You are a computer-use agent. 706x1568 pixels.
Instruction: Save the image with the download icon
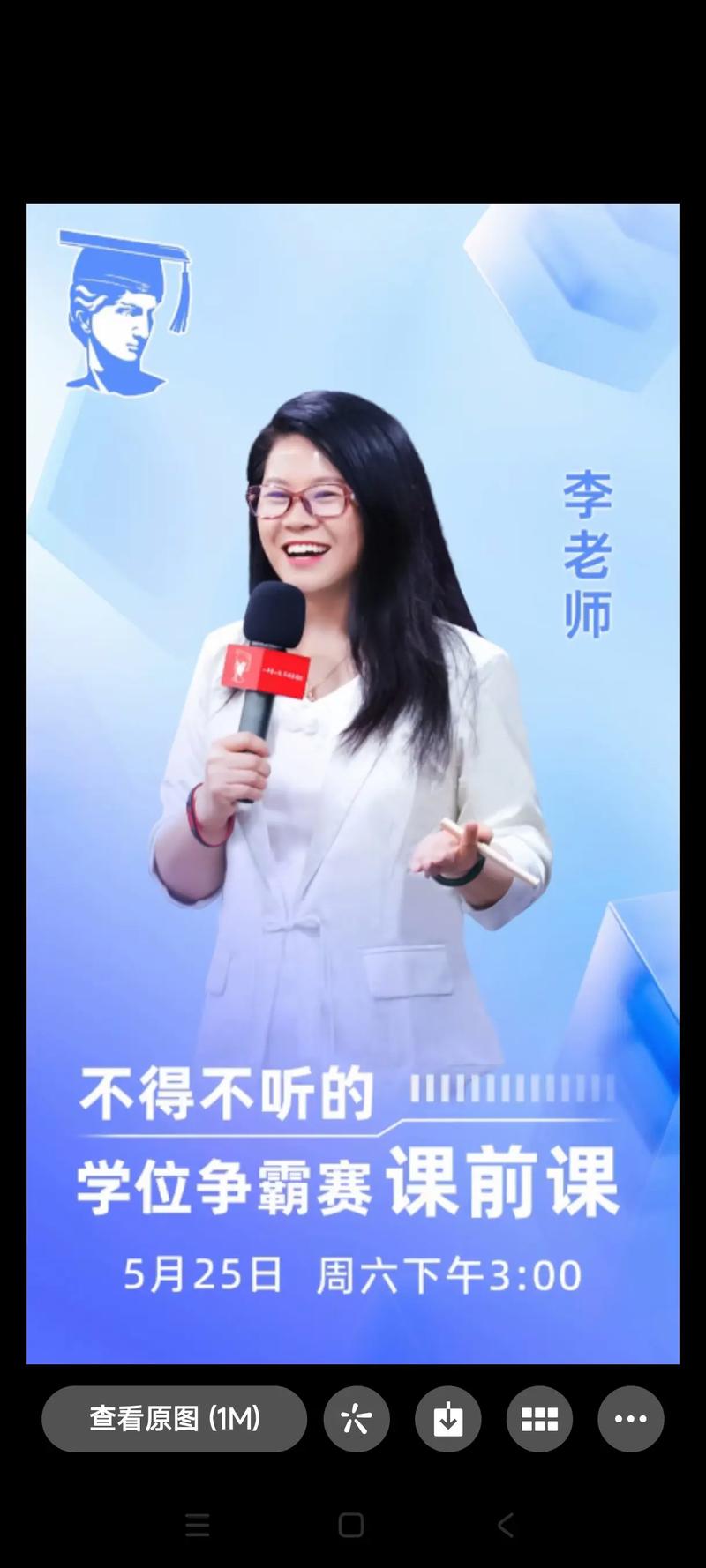pos(448,1418)
